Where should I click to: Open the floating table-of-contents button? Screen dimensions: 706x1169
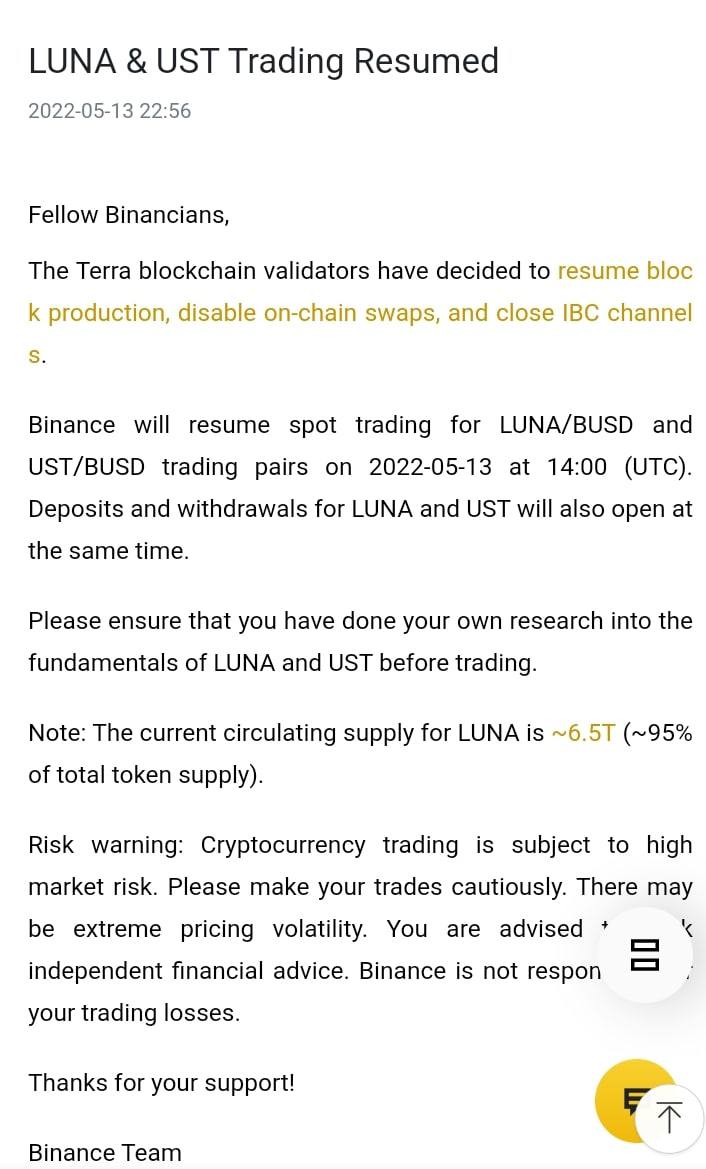click(x=645, y=954)
